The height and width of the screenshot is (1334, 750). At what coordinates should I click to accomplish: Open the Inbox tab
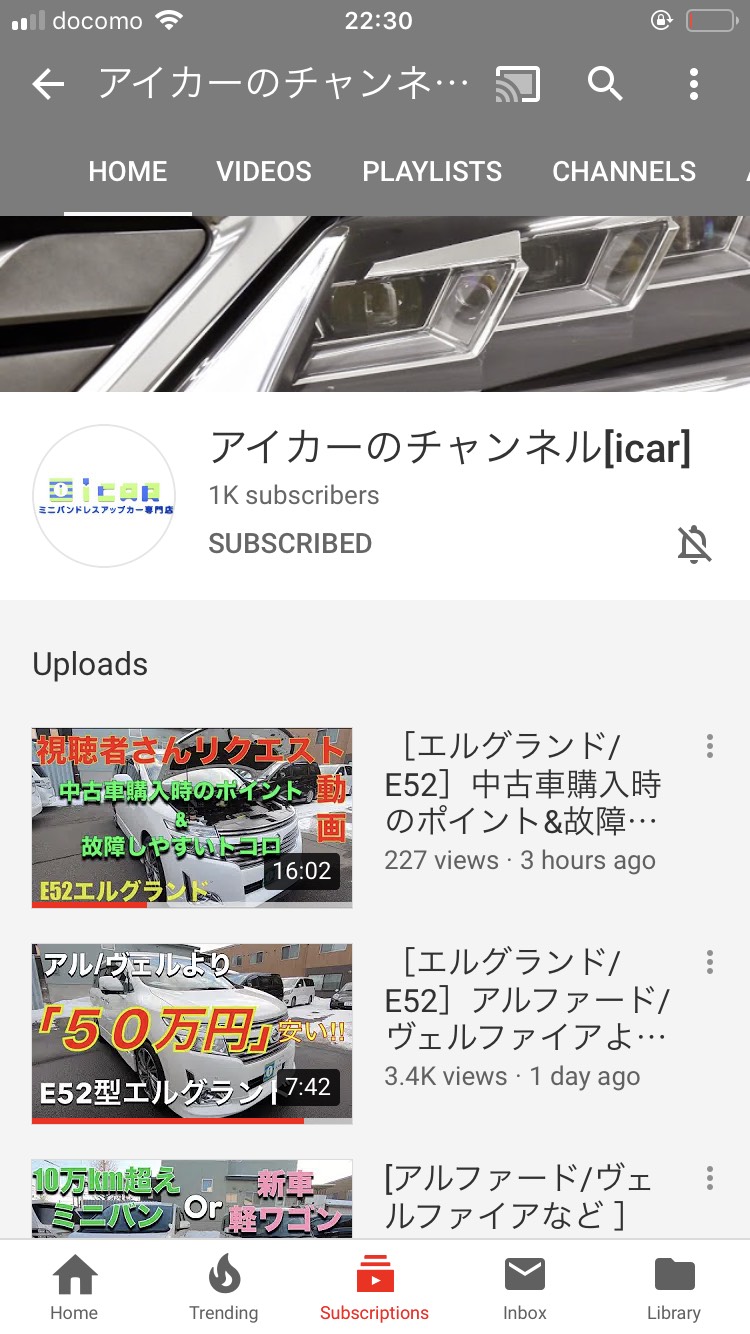525,1288
